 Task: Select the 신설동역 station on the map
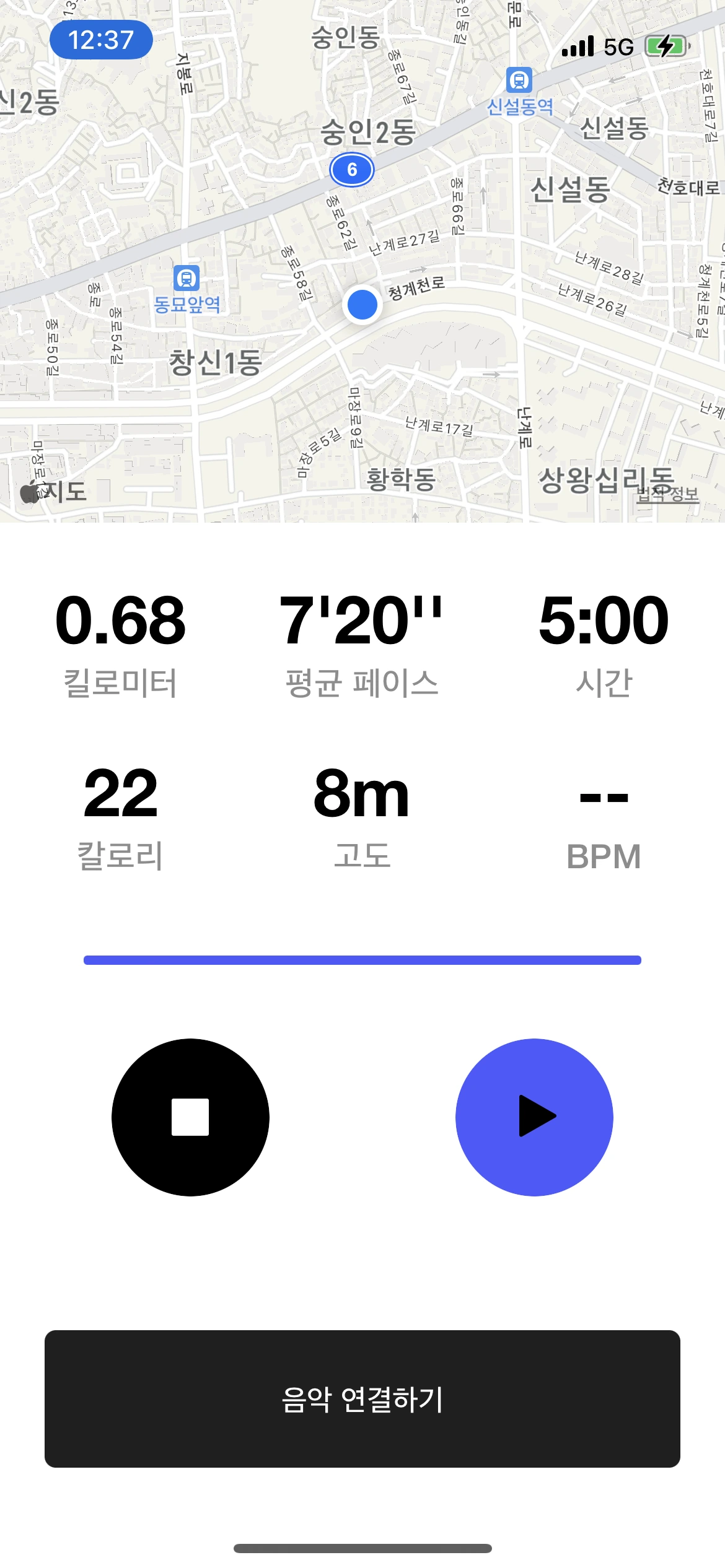pyautogui.click(x=519, y=80)
